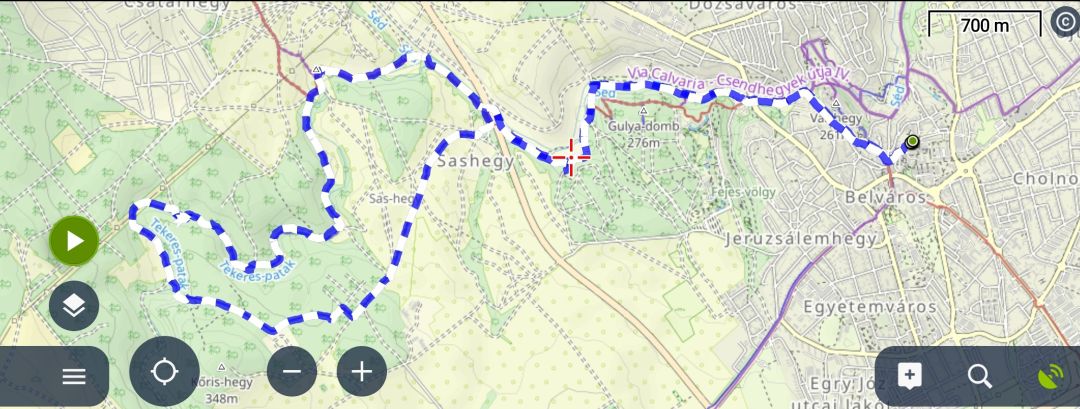Add a new point or note
This screenshot has height=409, width=1080.
[x=909, y=377]
